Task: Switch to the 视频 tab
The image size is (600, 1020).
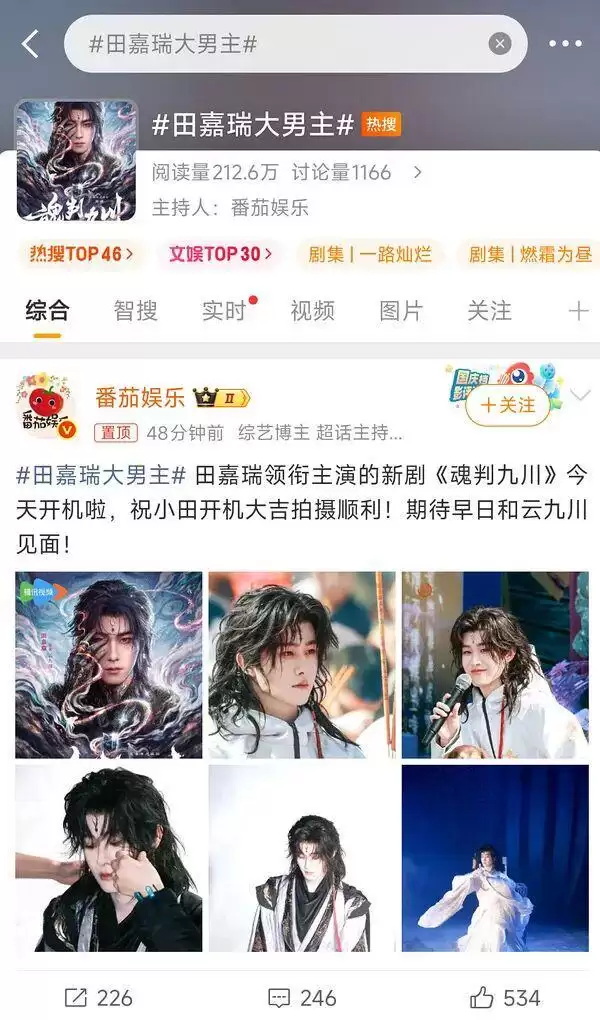Action: point(312,311)
